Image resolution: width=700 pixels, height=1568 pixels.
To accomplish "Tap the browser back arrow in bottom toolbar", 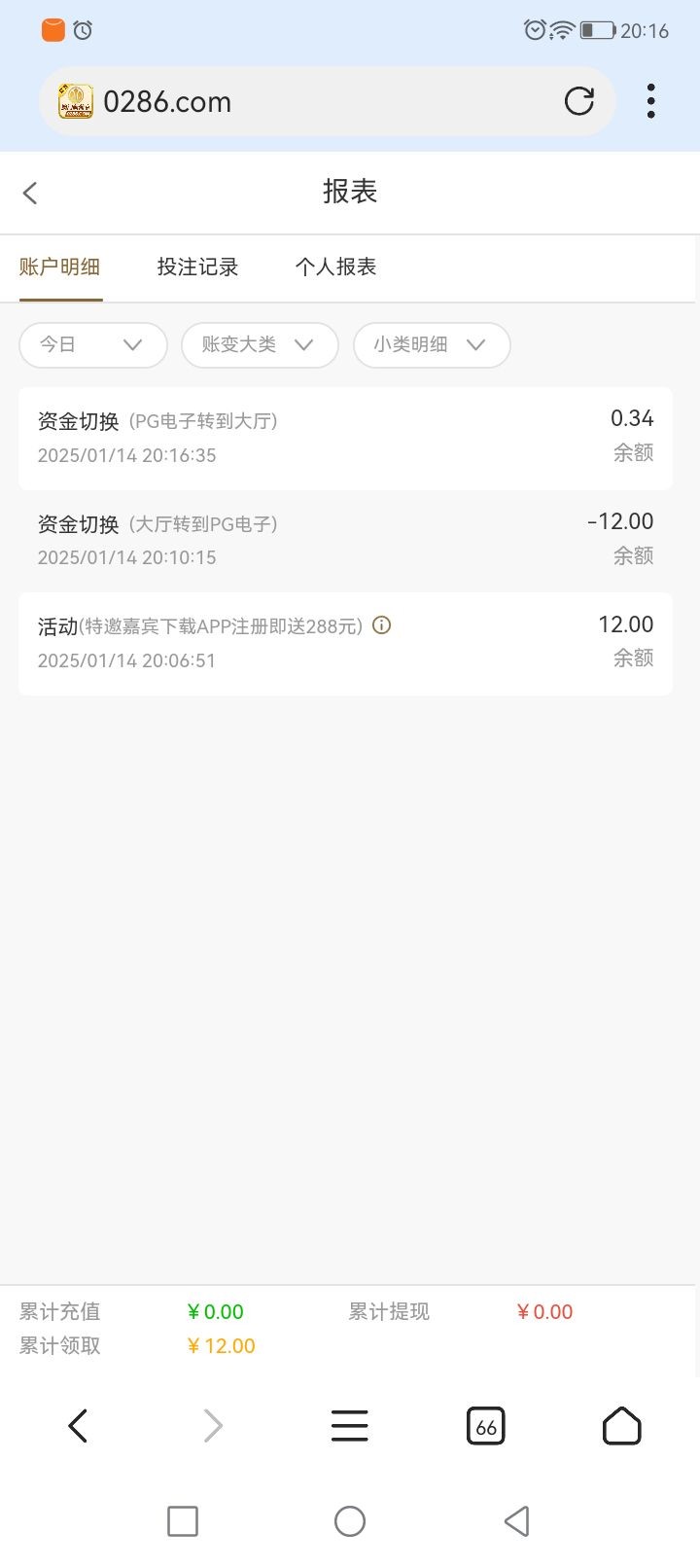I will (78, 1426).
